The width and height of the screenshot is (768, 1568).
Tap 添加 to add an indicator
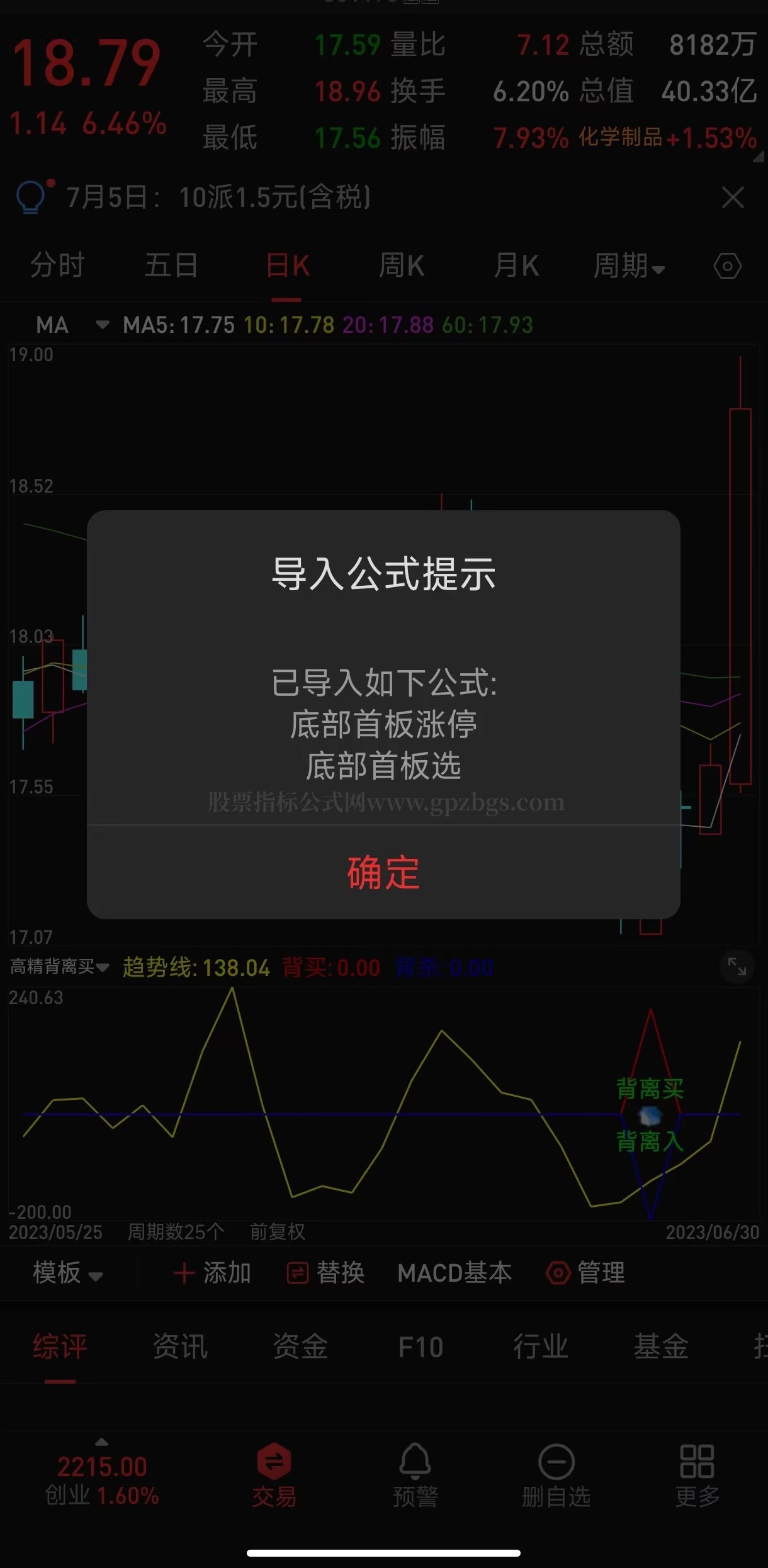(x=212, y=1273)
